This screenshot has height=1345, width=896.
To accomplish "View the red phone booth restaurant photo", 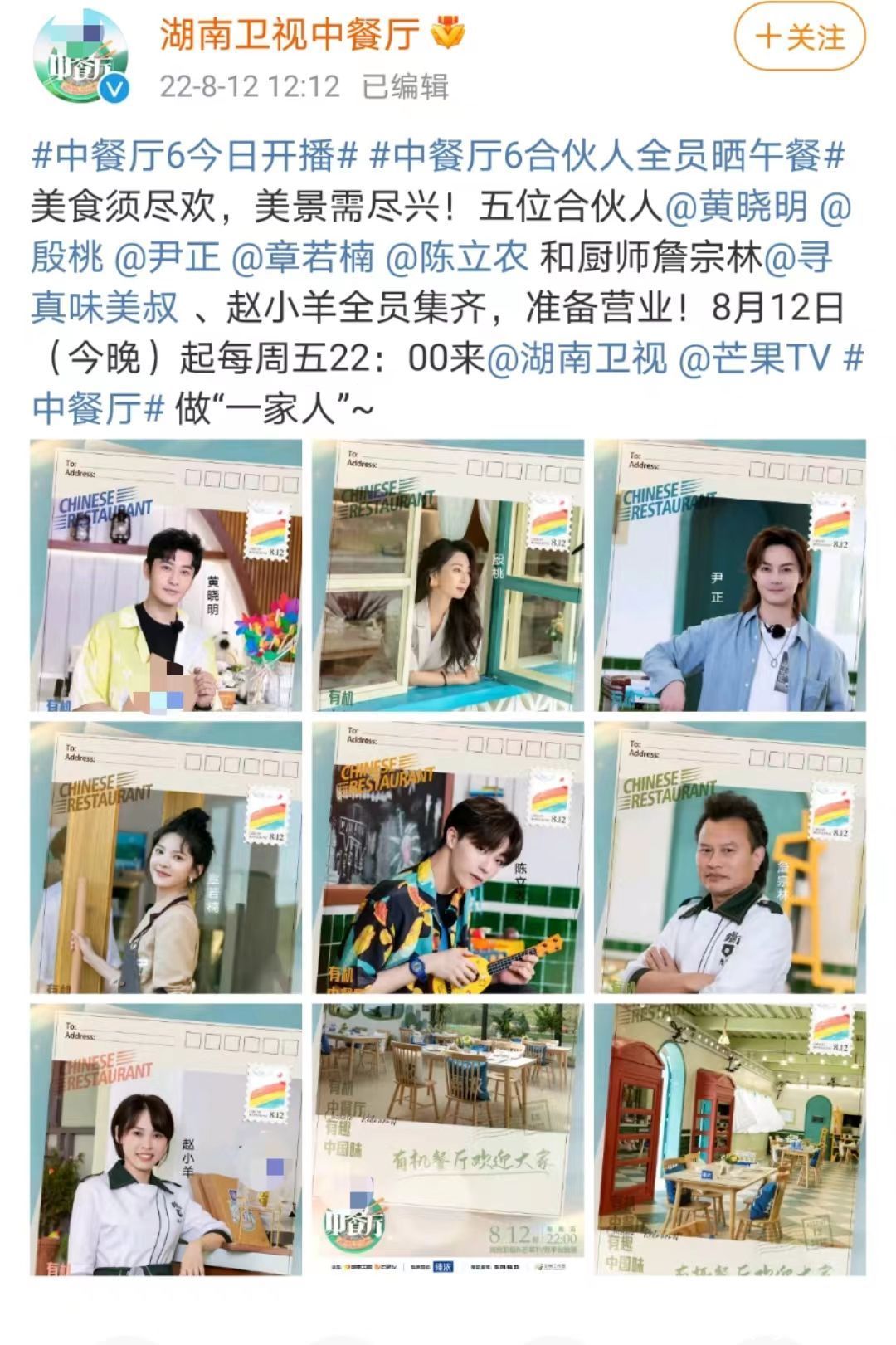I will (x=730, y=1139).
